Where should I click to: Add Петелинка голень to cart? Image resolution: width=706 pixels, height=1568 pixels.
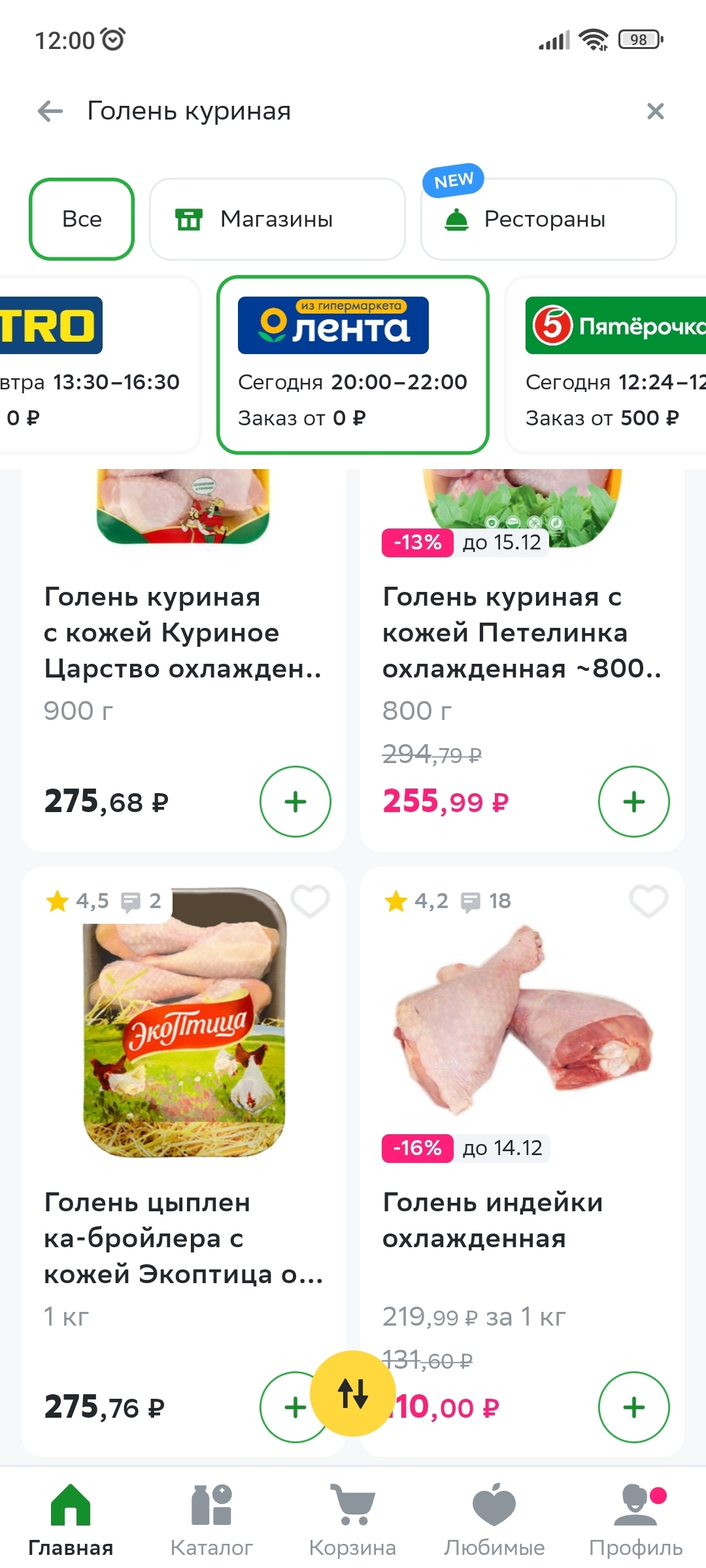pos(633,802)
